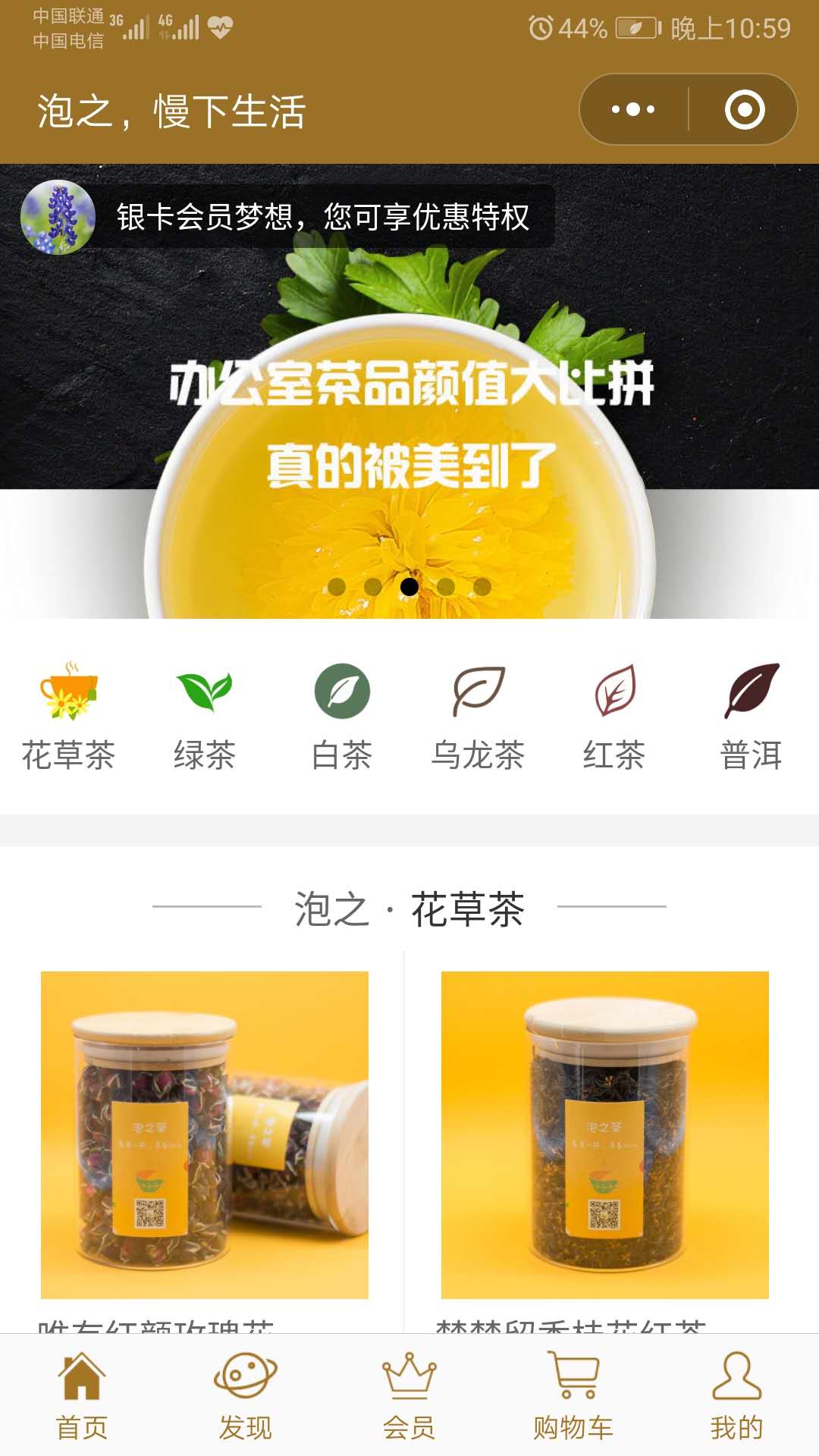Viewport: 819px width, 1456px height.
Task: Tap the user avatar photo
Action: pyautogui.click(x=57, y=220)
